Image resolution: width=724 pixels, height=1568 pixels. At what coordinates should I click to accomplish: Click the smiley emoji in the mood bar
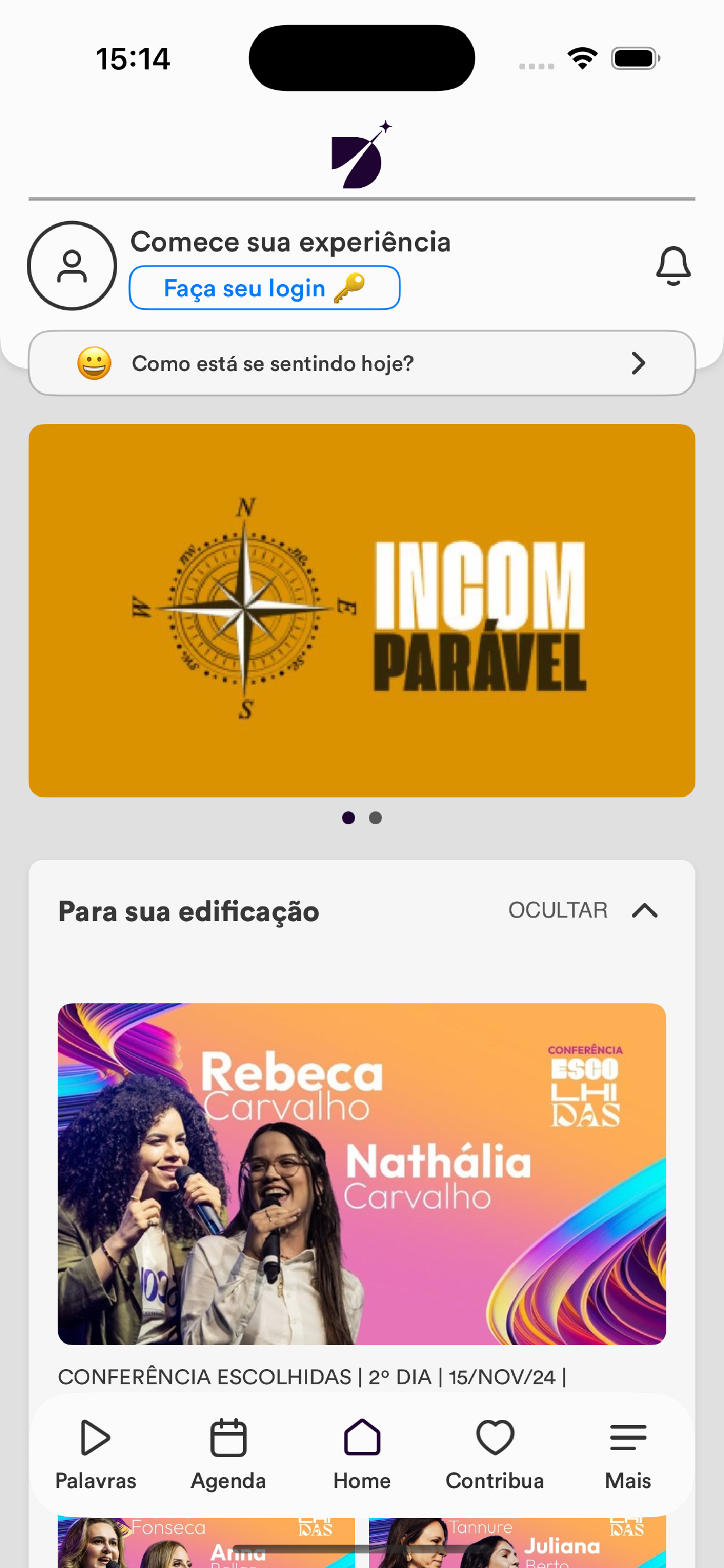tap(95, 363)
